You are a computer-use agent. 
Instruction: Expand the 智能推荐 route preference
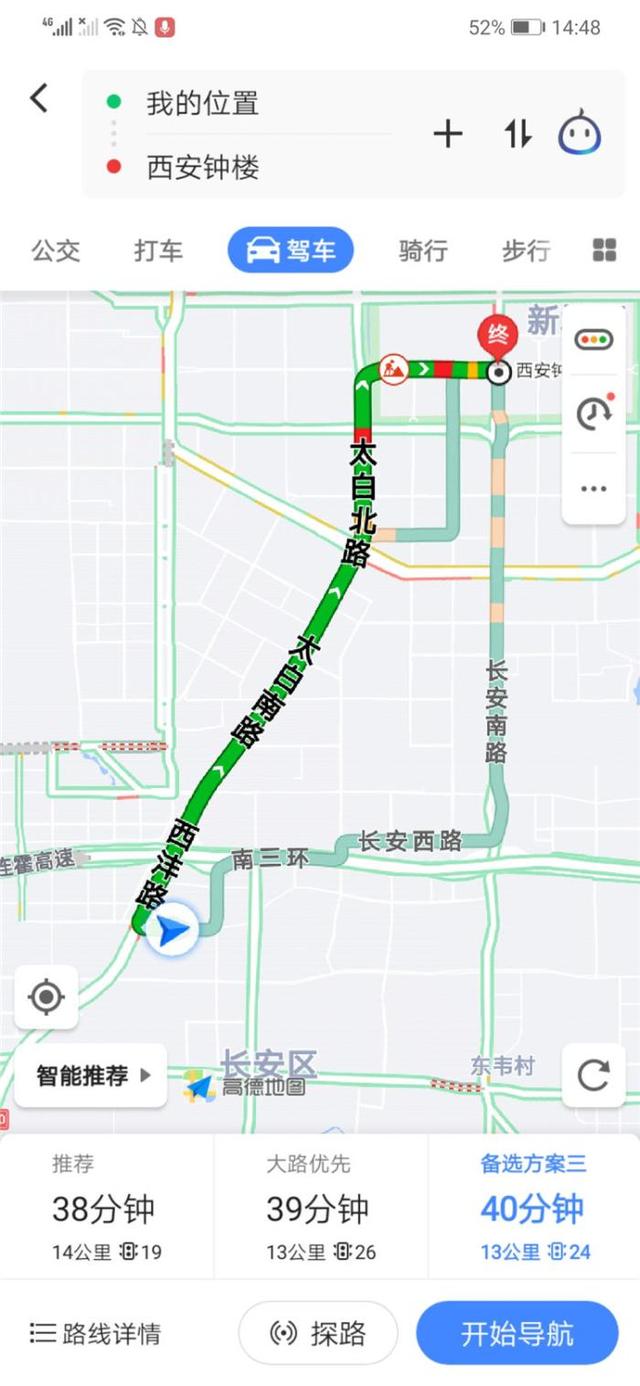click(91, 1076)
